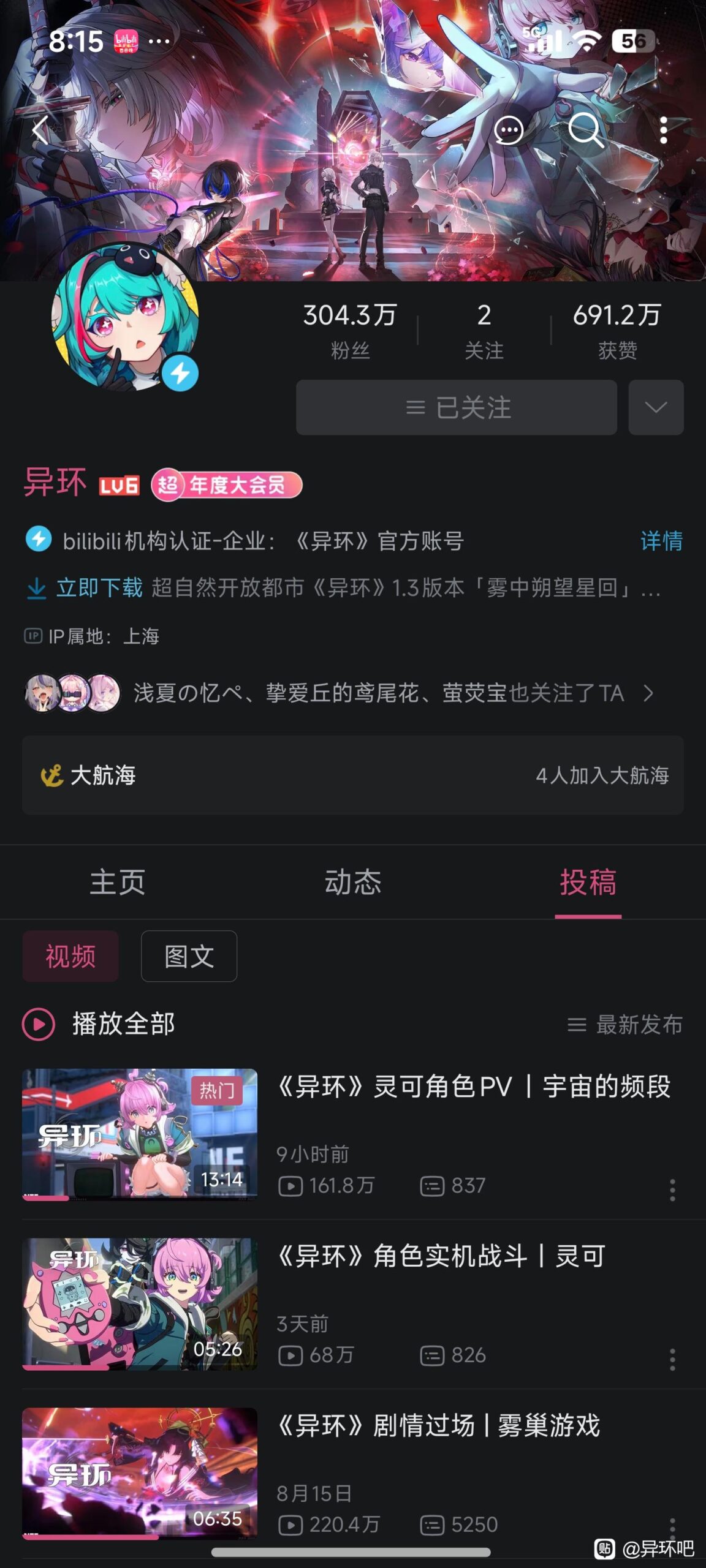706x1568 pixels.
Task: Open the message bubble icon
Action: coord(508,130)
